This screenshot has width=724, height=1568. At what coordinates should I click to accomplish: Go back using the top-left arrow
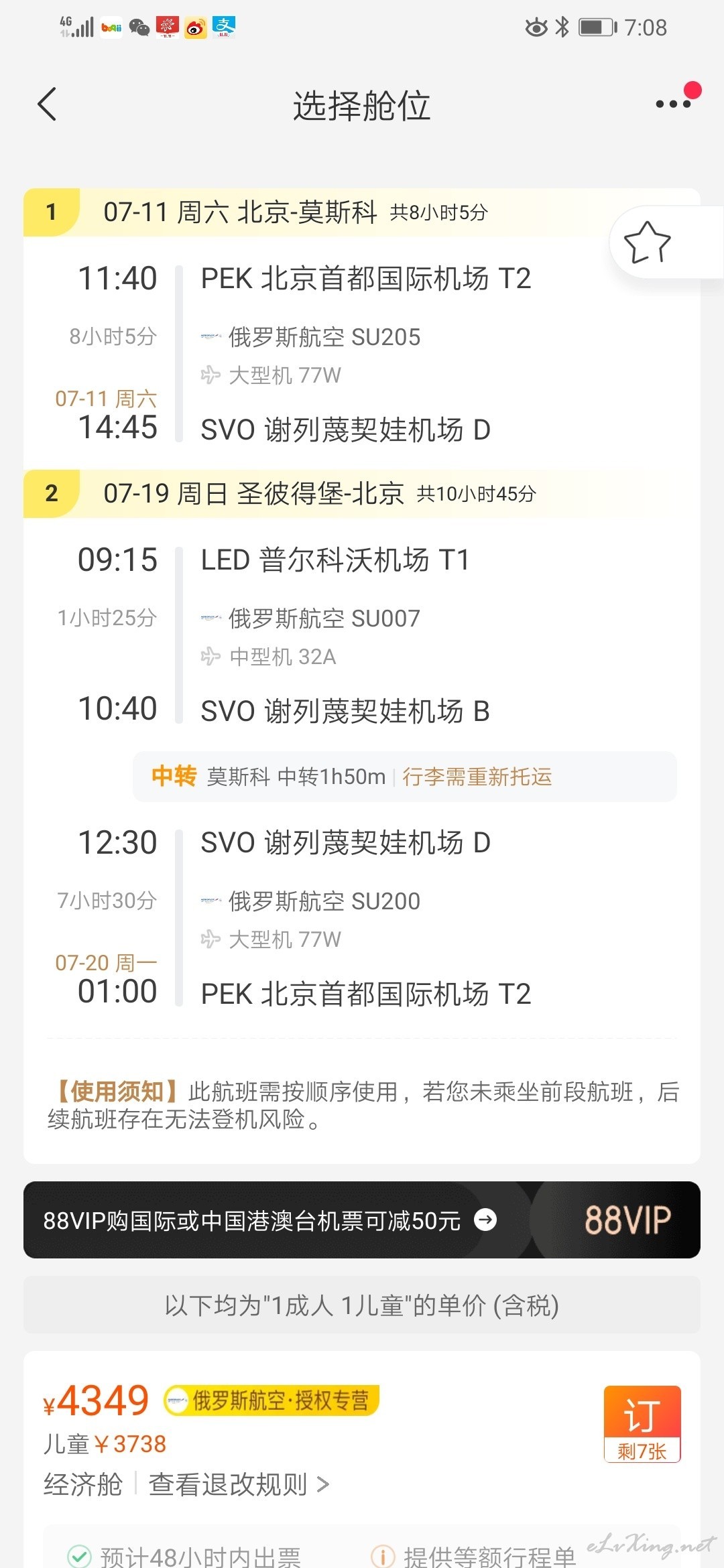tap(47, 105)
